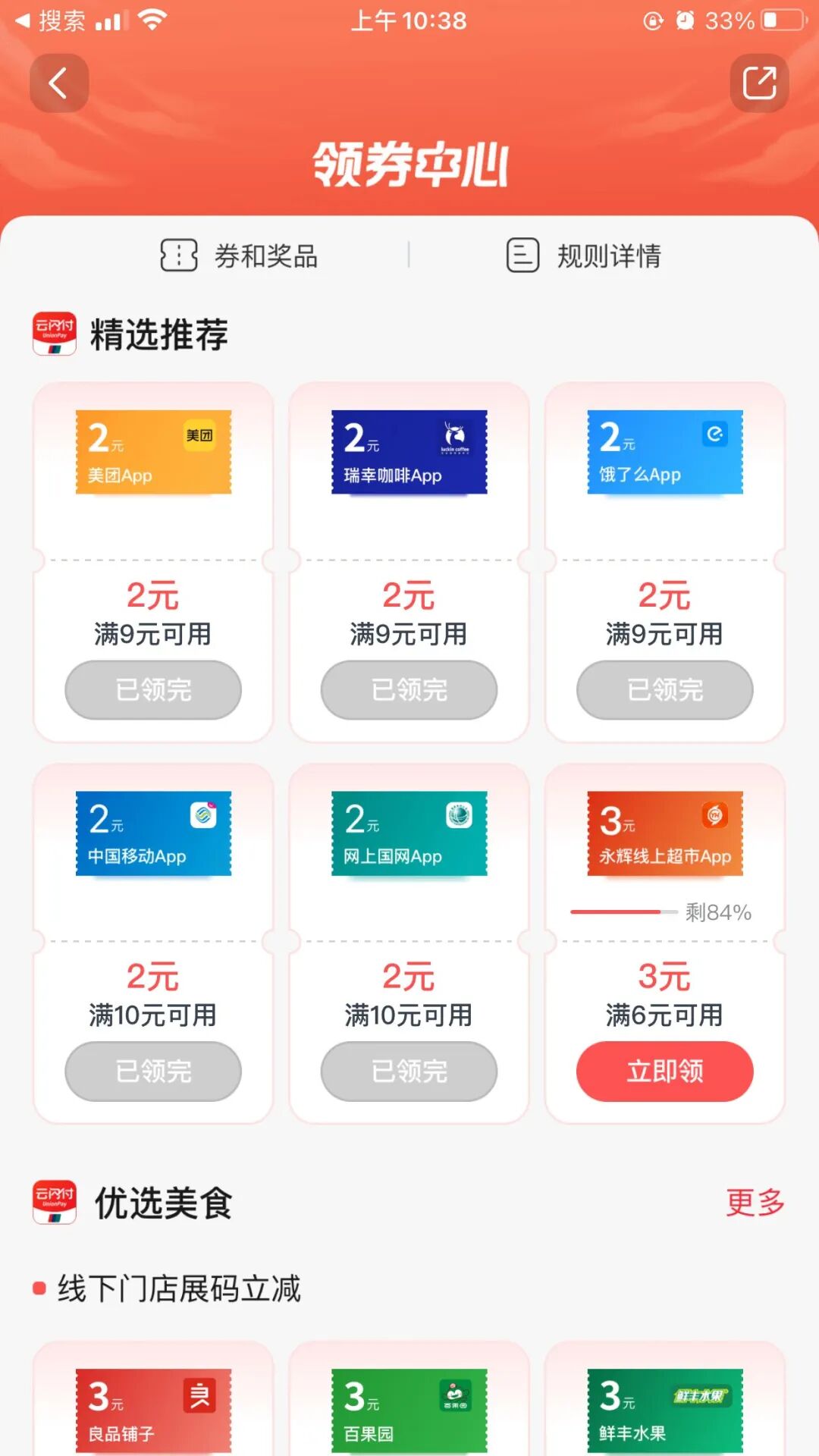Screen dimensions: 819x1456
Task: Share the coupon center page
Action: (x=759, y=83)
